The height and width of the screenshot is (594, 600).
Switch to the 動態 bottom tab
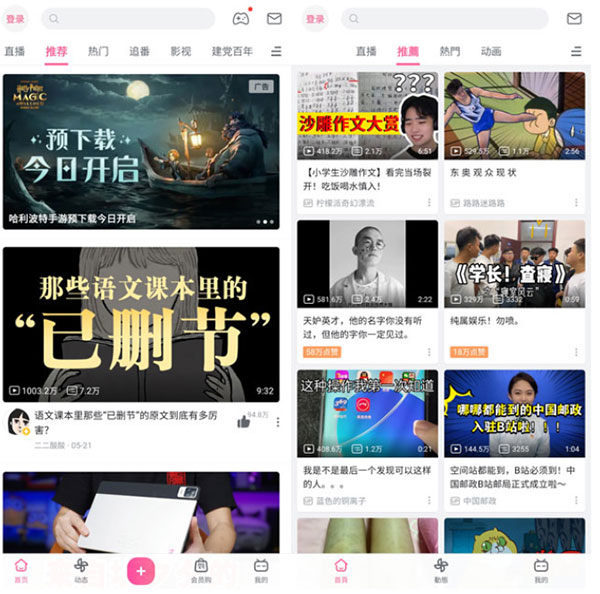click(x=441, y=570)
